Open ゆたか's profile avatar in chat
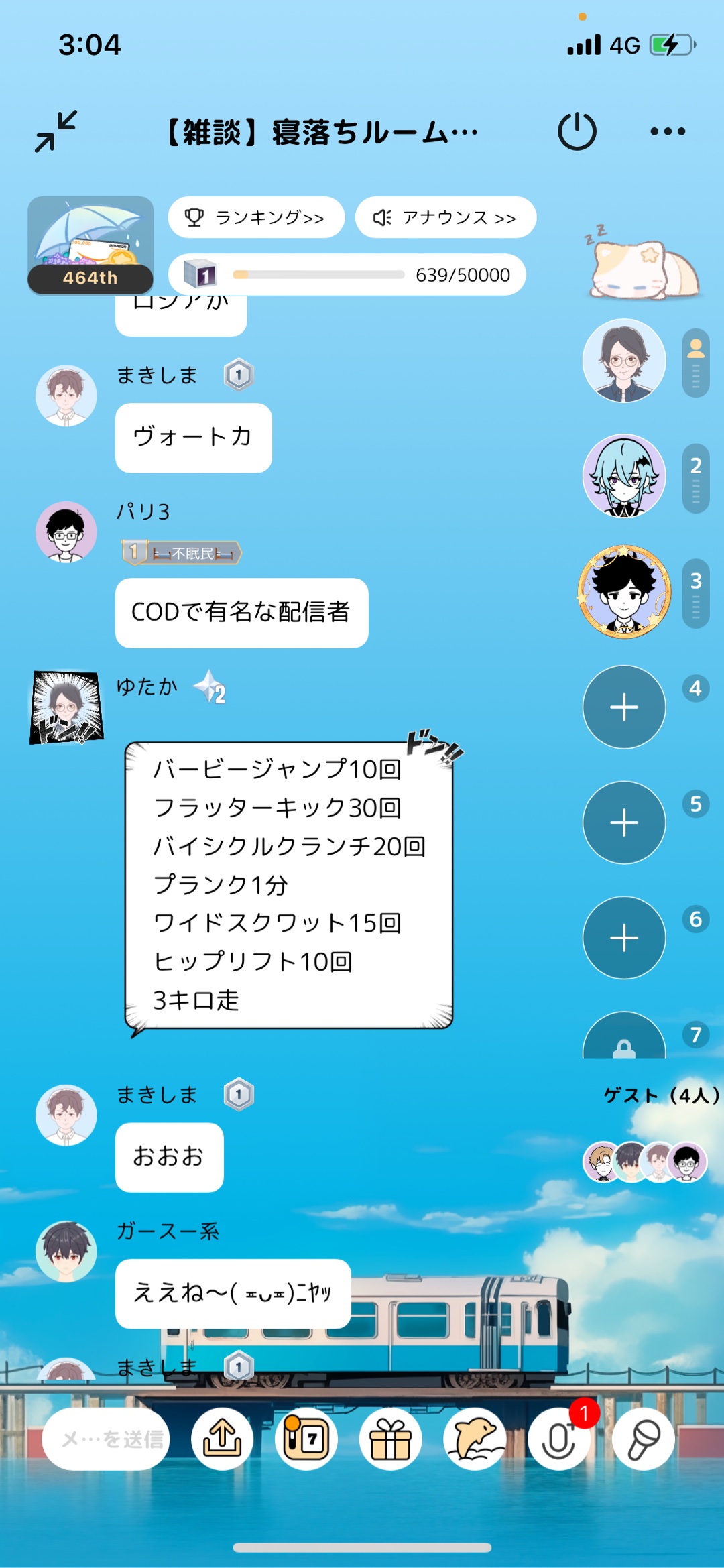Viewport: 724px width, 1568px height. [x=66, y=707]
